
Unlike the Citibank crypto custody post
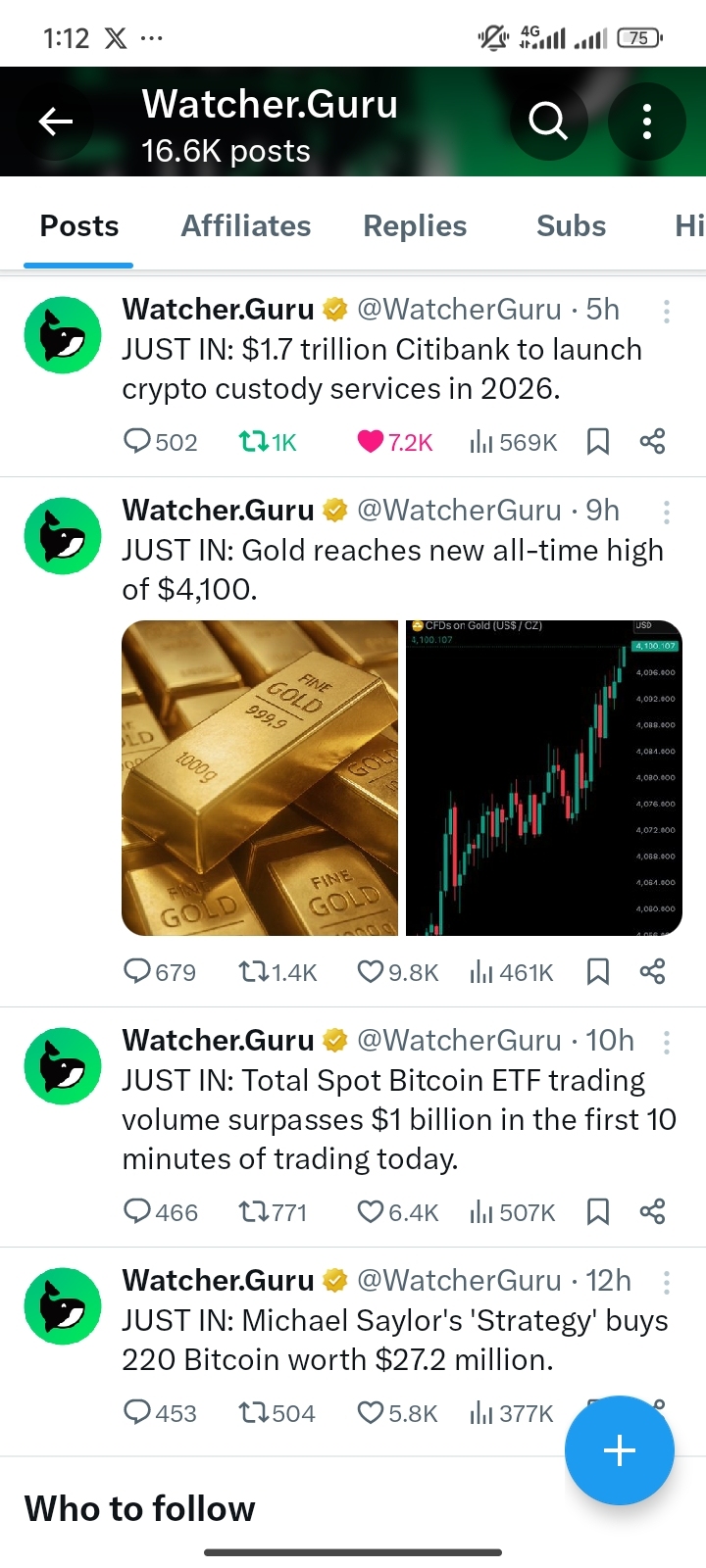[371, 442]
